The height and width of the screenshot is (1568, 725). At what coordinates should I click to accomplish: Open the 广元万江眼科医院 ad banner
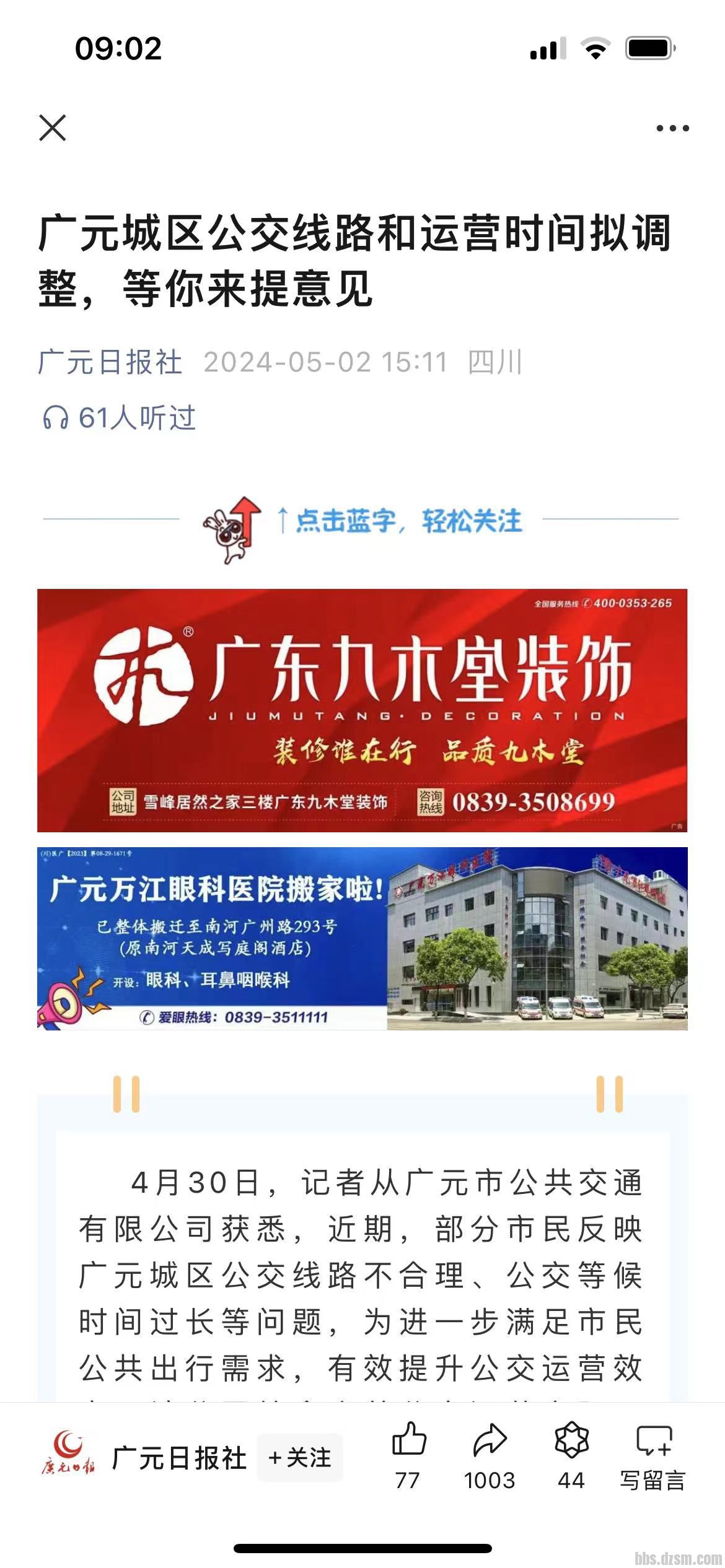pyautogui.click(x=362, y=938)
